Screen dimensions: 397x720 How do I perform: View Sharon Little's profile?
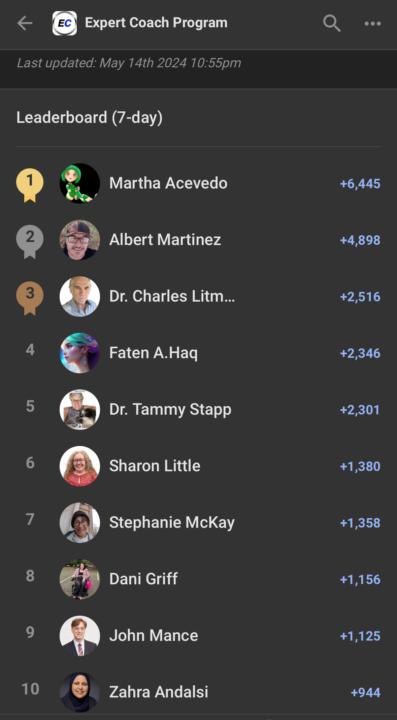point(198,466)
